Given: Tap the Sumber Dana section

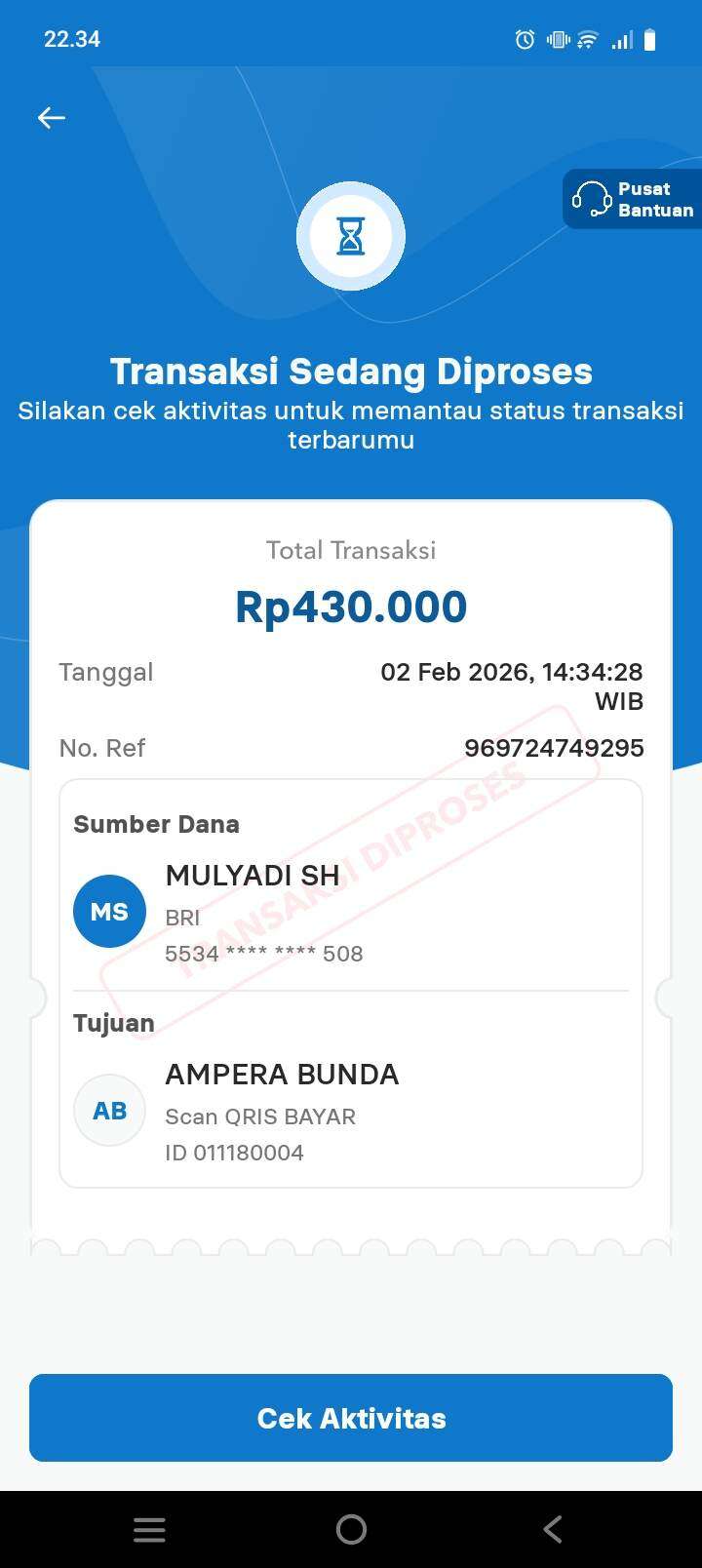Looking at the screenshot, I should tap(156, 824).
